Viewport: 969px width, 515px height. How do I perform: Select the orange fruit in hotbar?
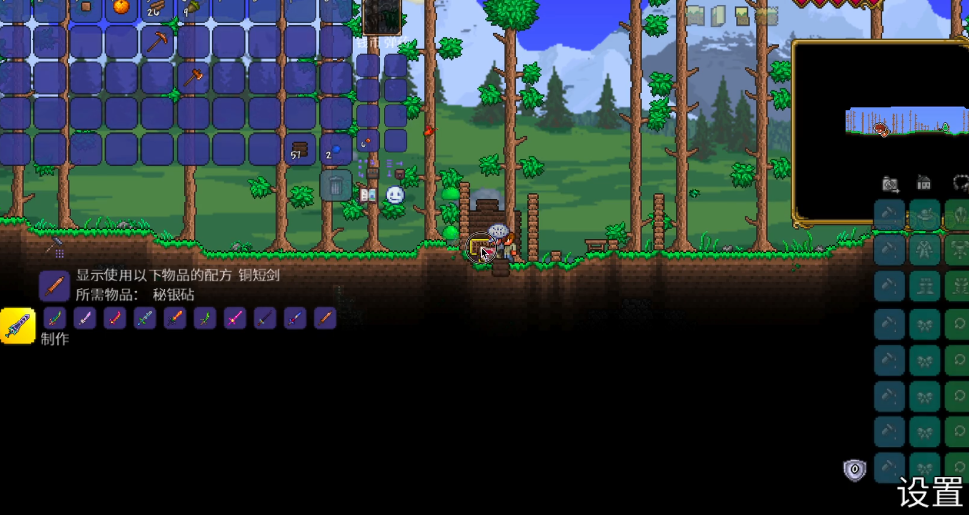coord(122,8)
